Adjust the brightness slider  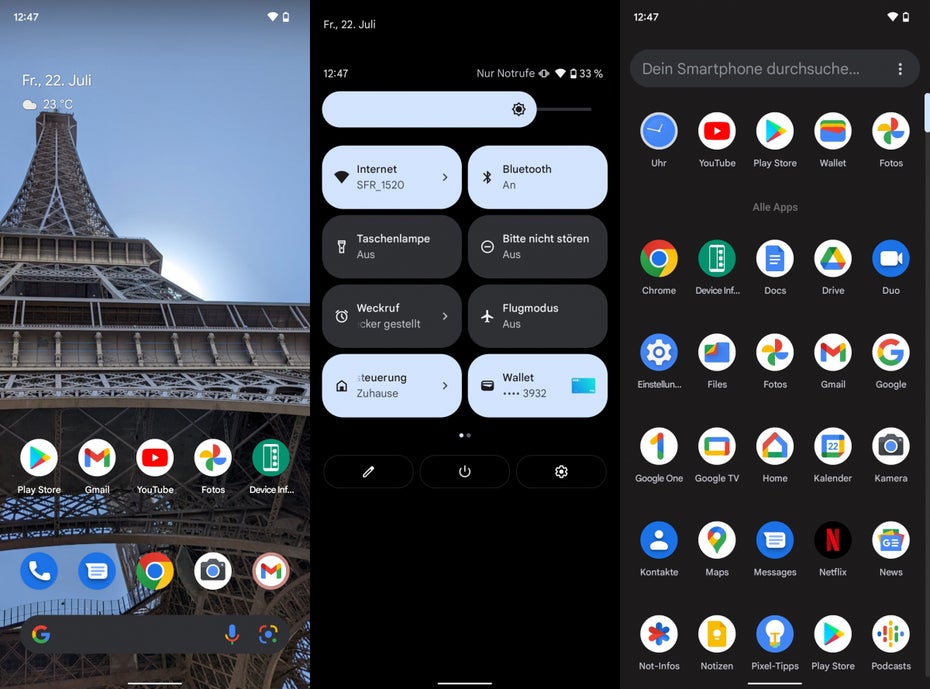click(x=518, y=109)
